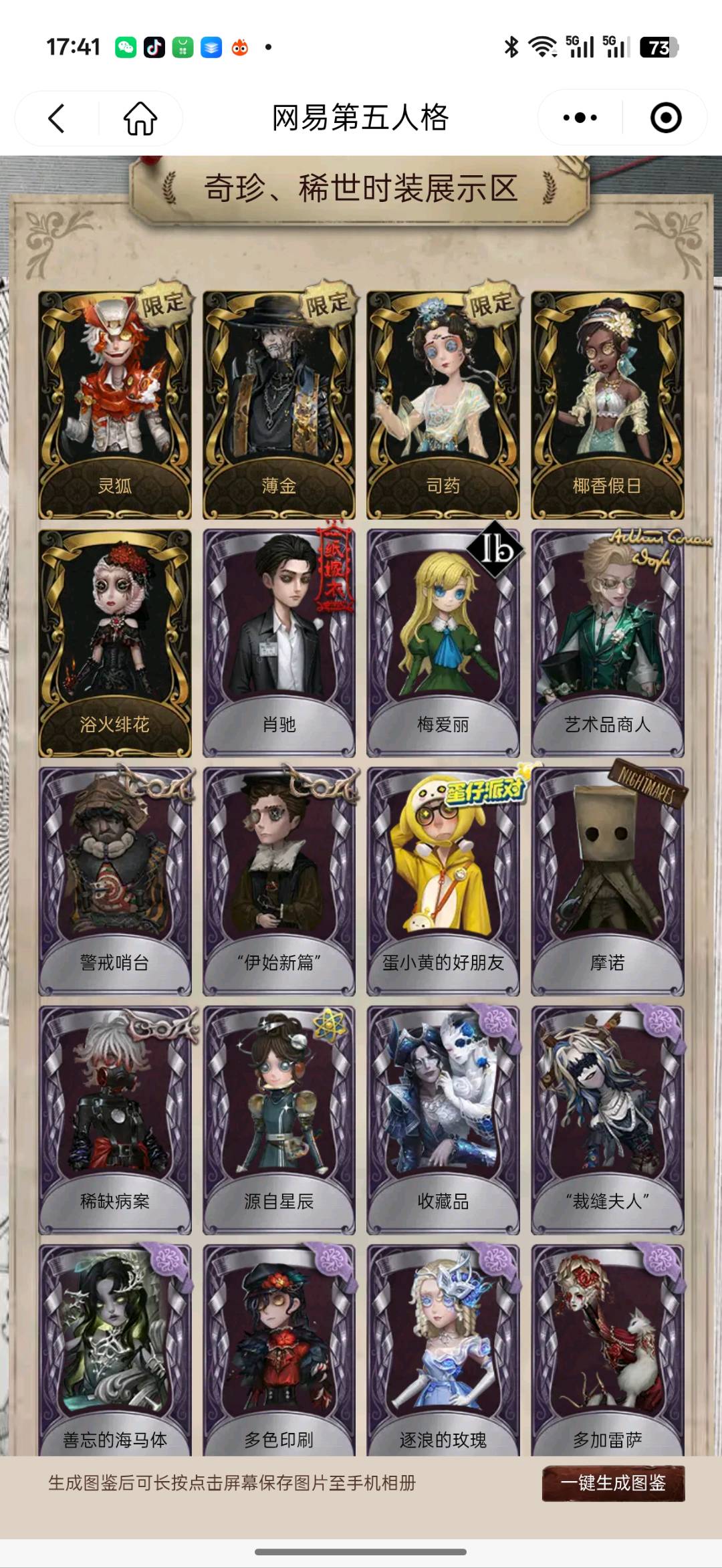Open the 灵狐 costume card
Image resolution: width=722 pixels, height=1568 pixels.
click(115, 405)
